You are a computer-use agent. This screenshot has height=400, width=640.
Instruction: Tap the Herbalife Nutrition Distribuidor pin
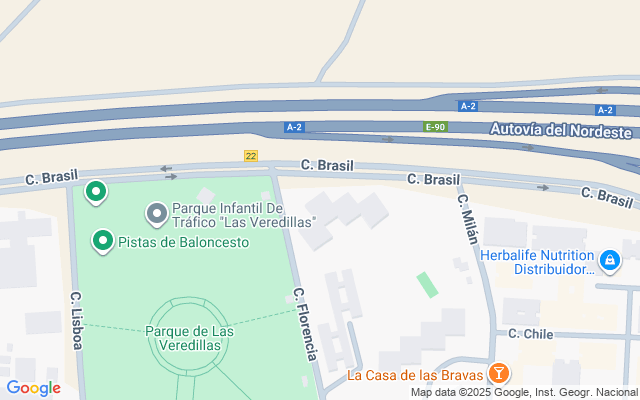point(609,262)
